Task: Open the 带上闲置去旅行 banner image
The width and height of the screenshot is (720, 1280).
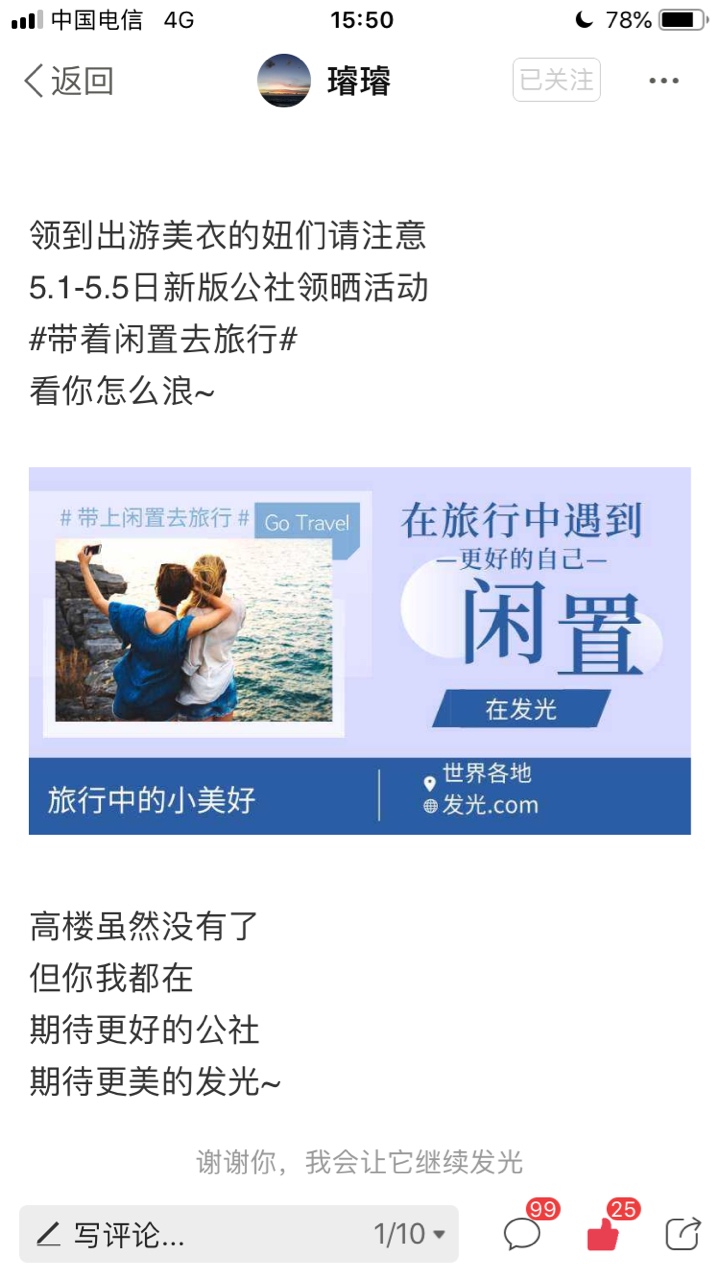Action: pyautogui.click(x=360, y=651)
